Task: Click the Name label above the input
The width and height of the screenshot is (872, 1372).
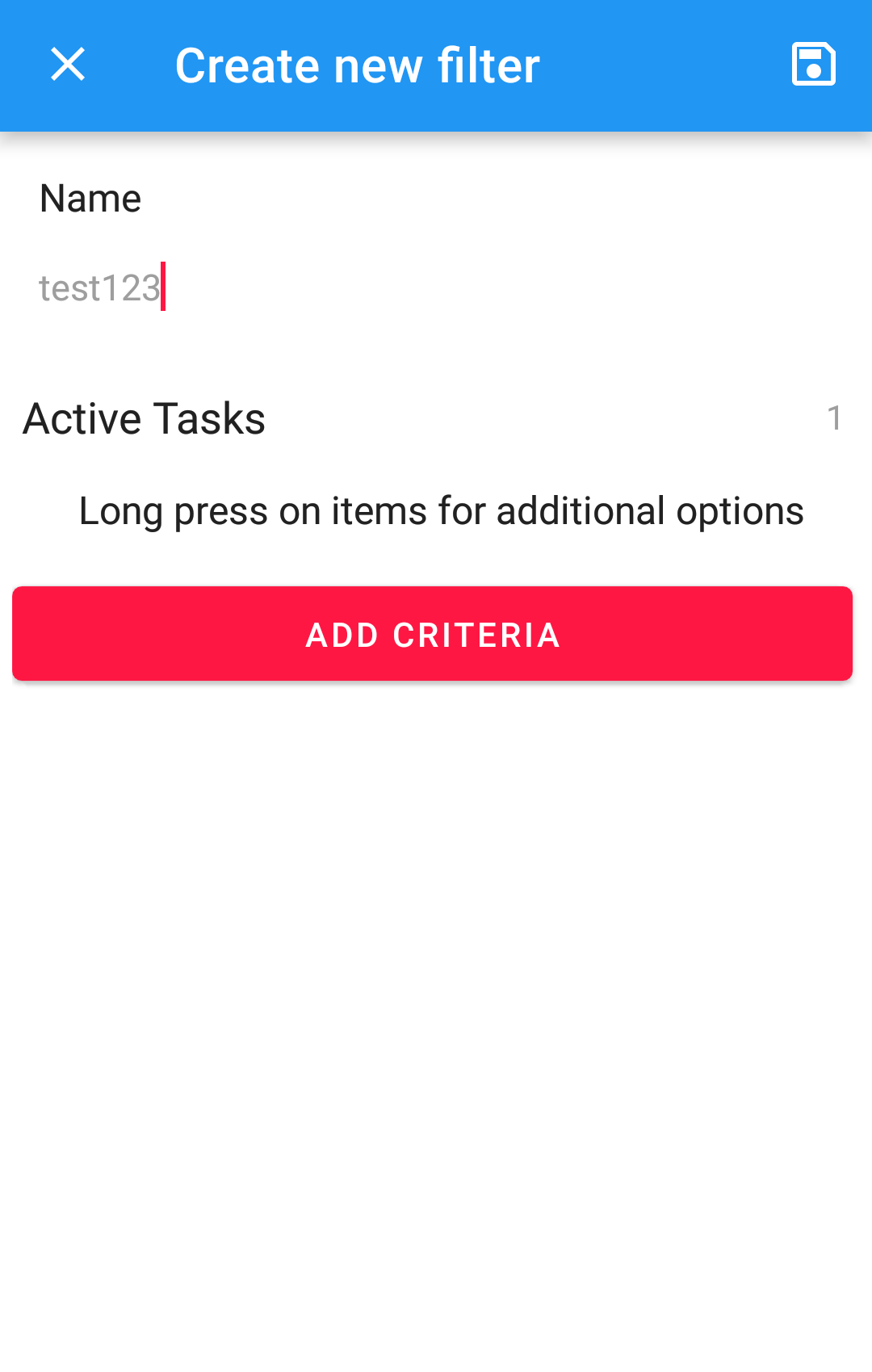Action: [x=90, y=198]
